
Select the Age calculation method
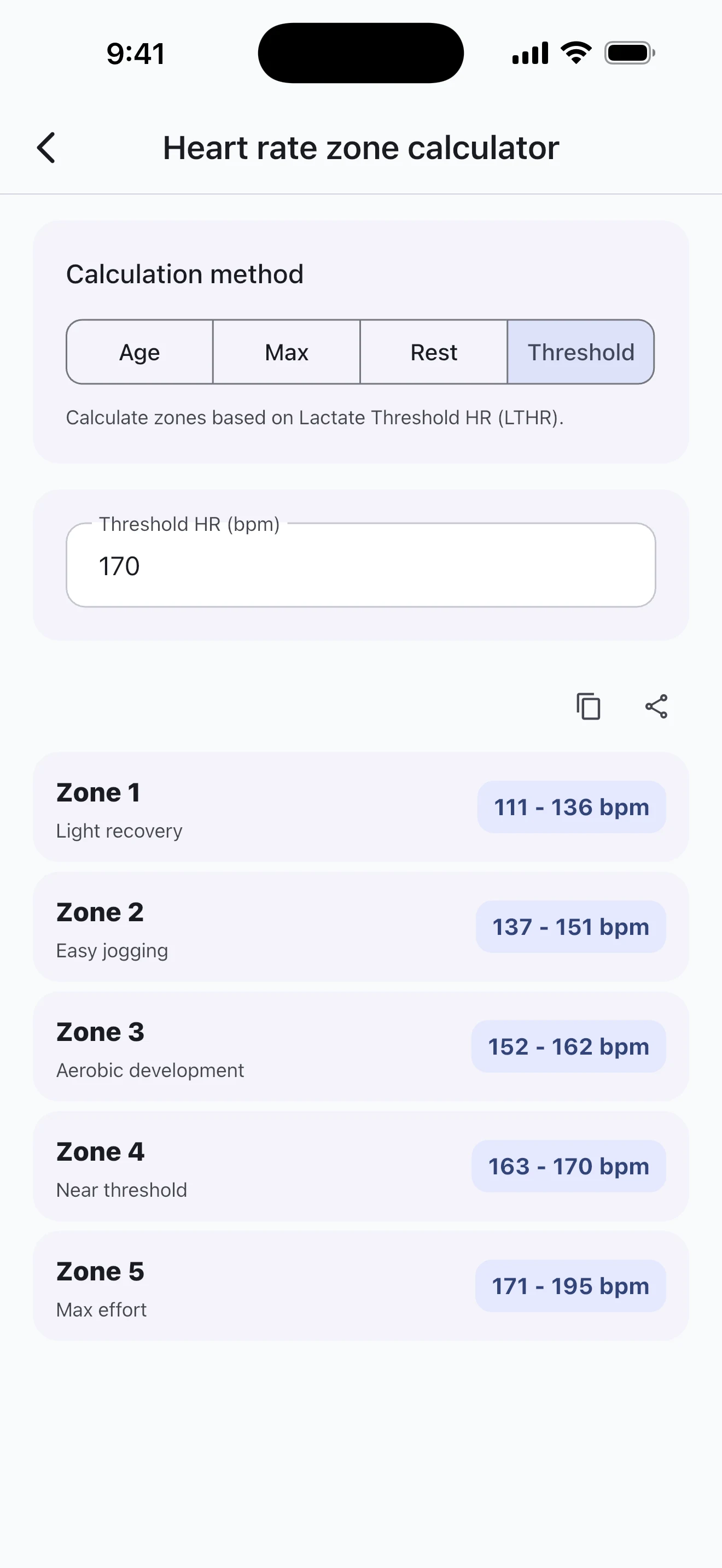tap(139, 352)
